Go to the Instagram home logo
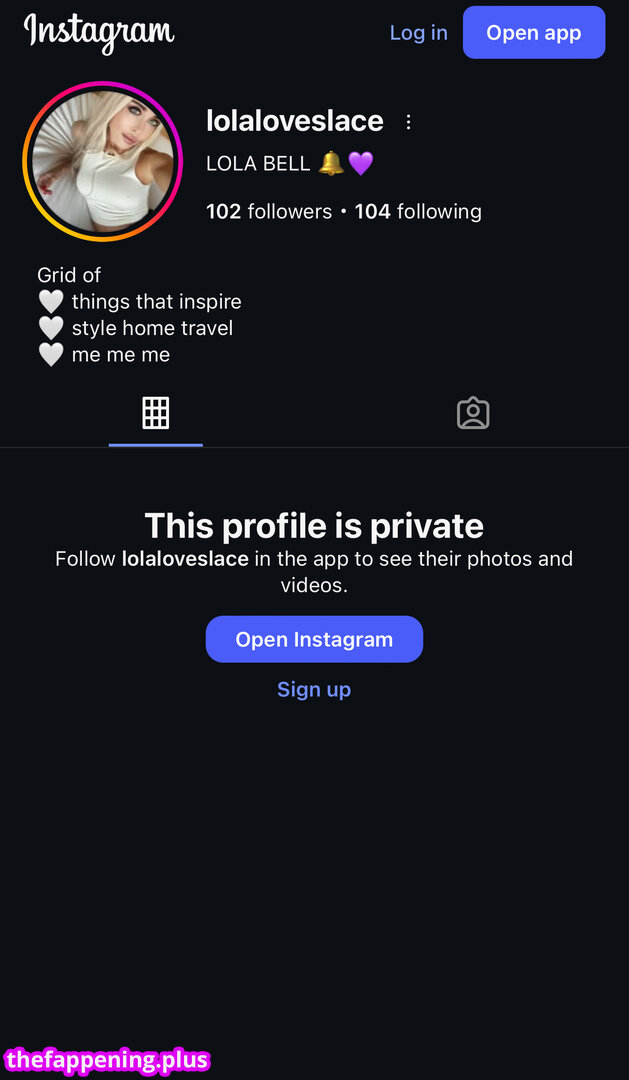629x1080 pixels. 99,31
